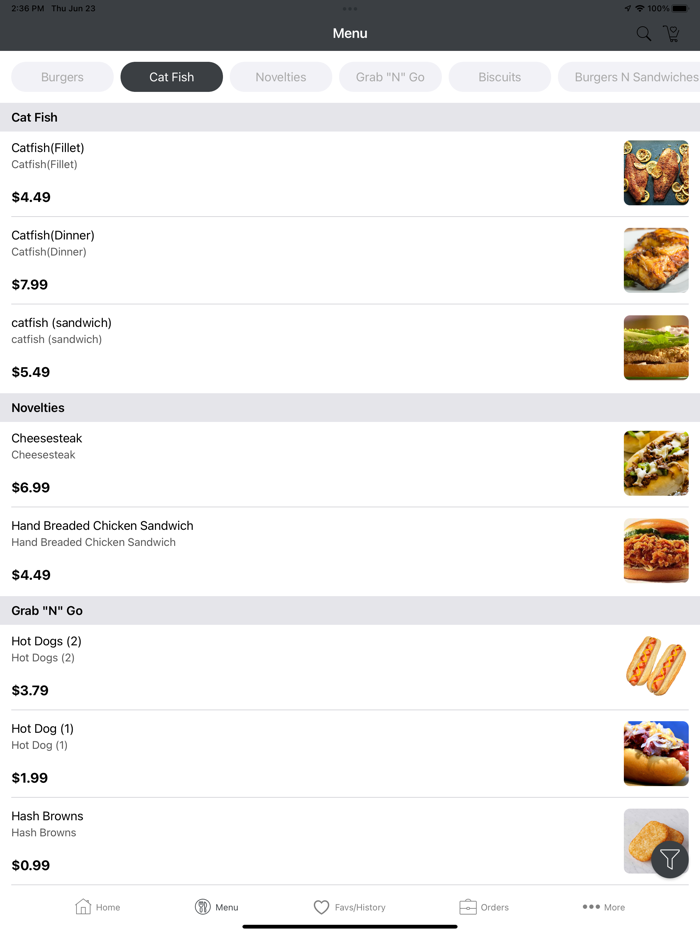This screenshot has height=934, width=700.
Task: Select the Biscuits category chip
Action: pyautogui.click(x=499, y=77)
